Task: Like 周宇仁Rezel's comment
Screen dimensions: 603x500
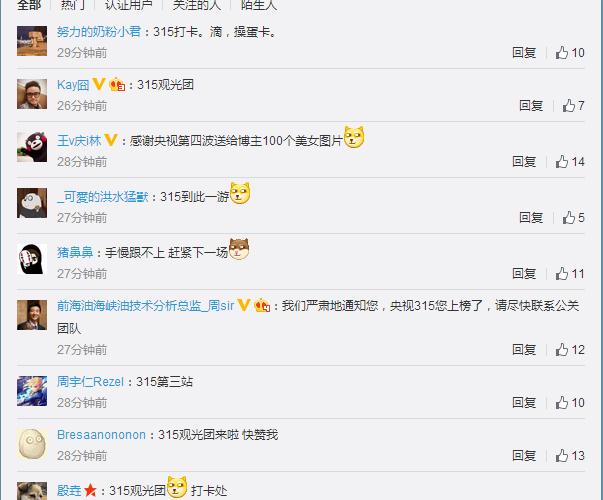Action: coord(570,402)
